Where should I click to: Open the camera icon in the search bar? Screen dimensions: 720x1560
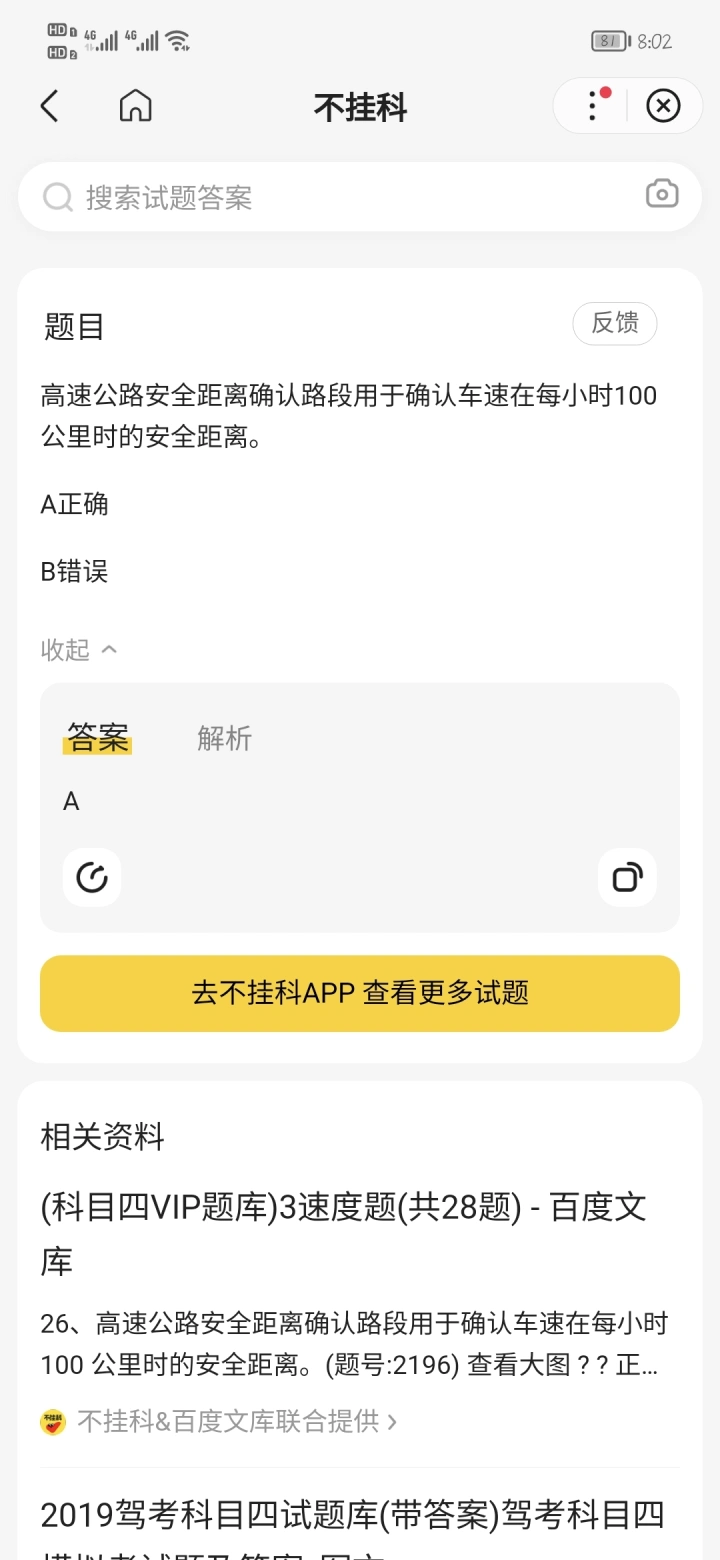pyautogui.click(x=662, y=194)
